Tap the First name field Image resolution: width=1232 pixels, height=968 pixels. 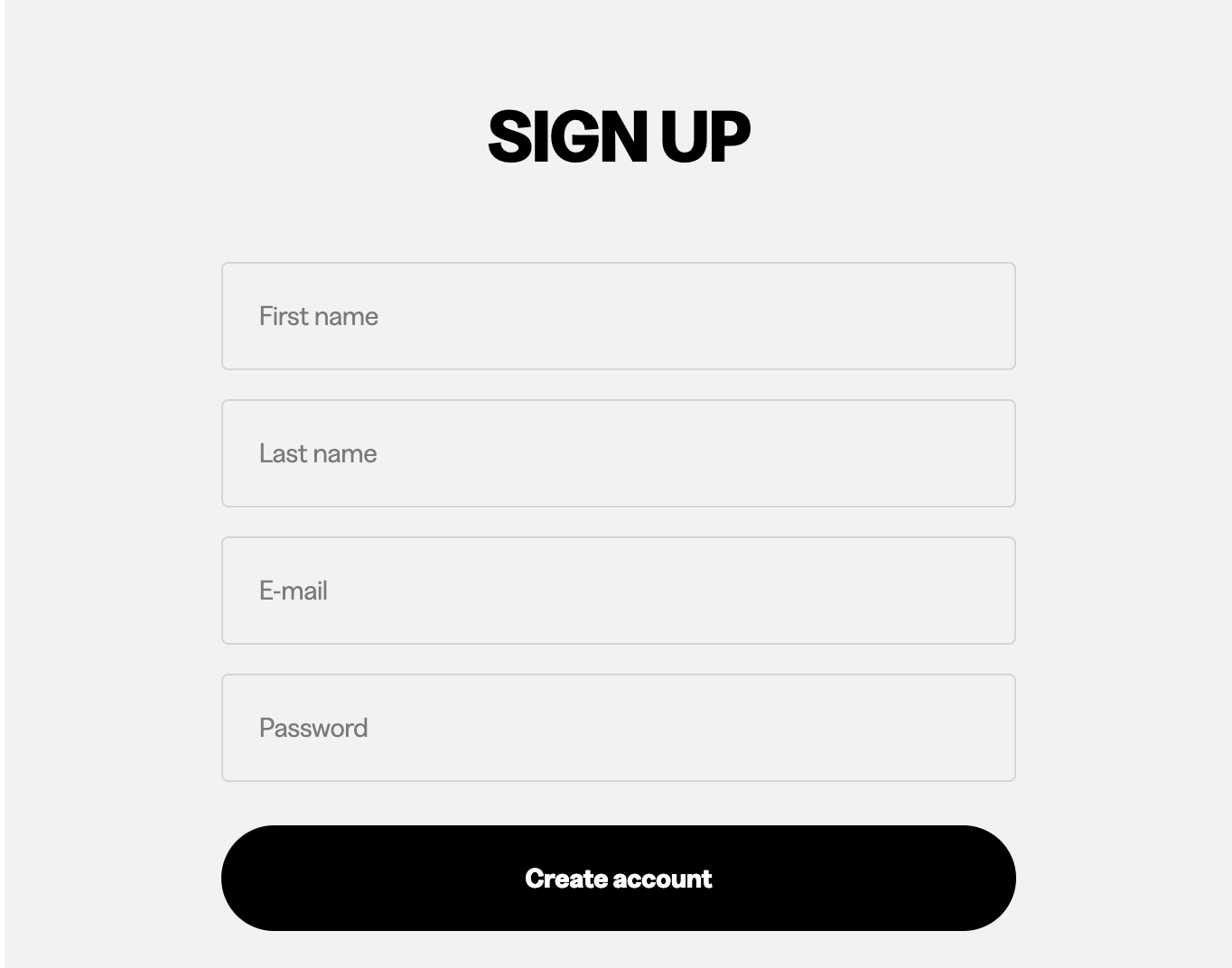618,316
